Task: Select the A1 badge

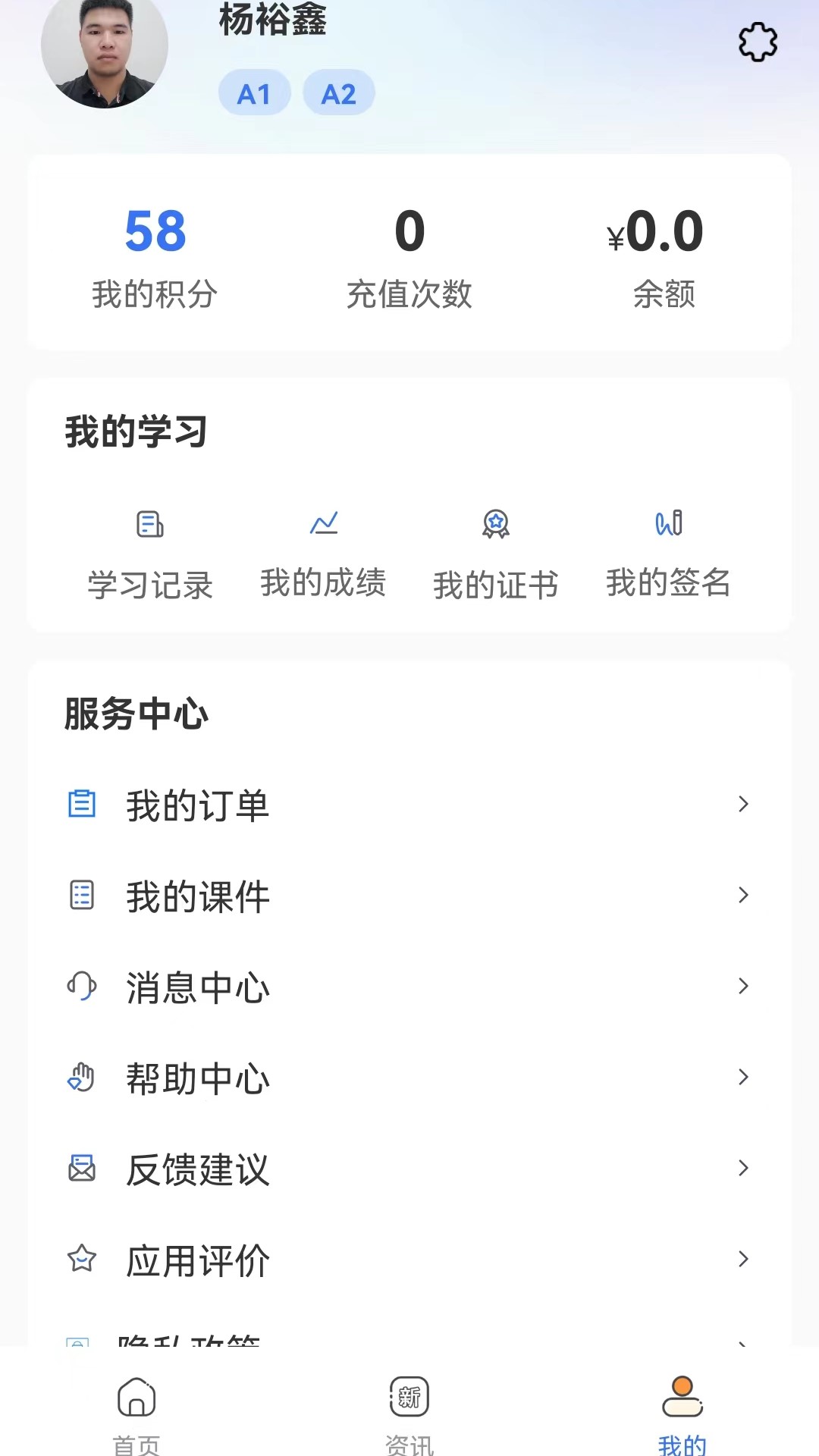Action: (254, 92)
